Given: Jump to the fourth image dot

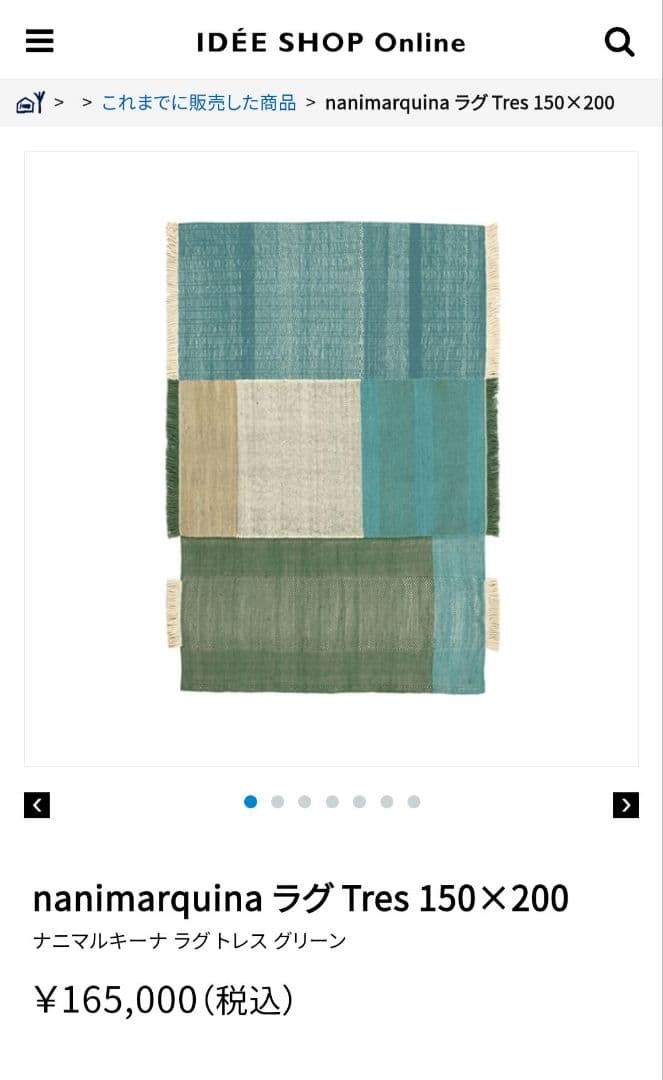Looking at the screenshot, I should (332, 801).
